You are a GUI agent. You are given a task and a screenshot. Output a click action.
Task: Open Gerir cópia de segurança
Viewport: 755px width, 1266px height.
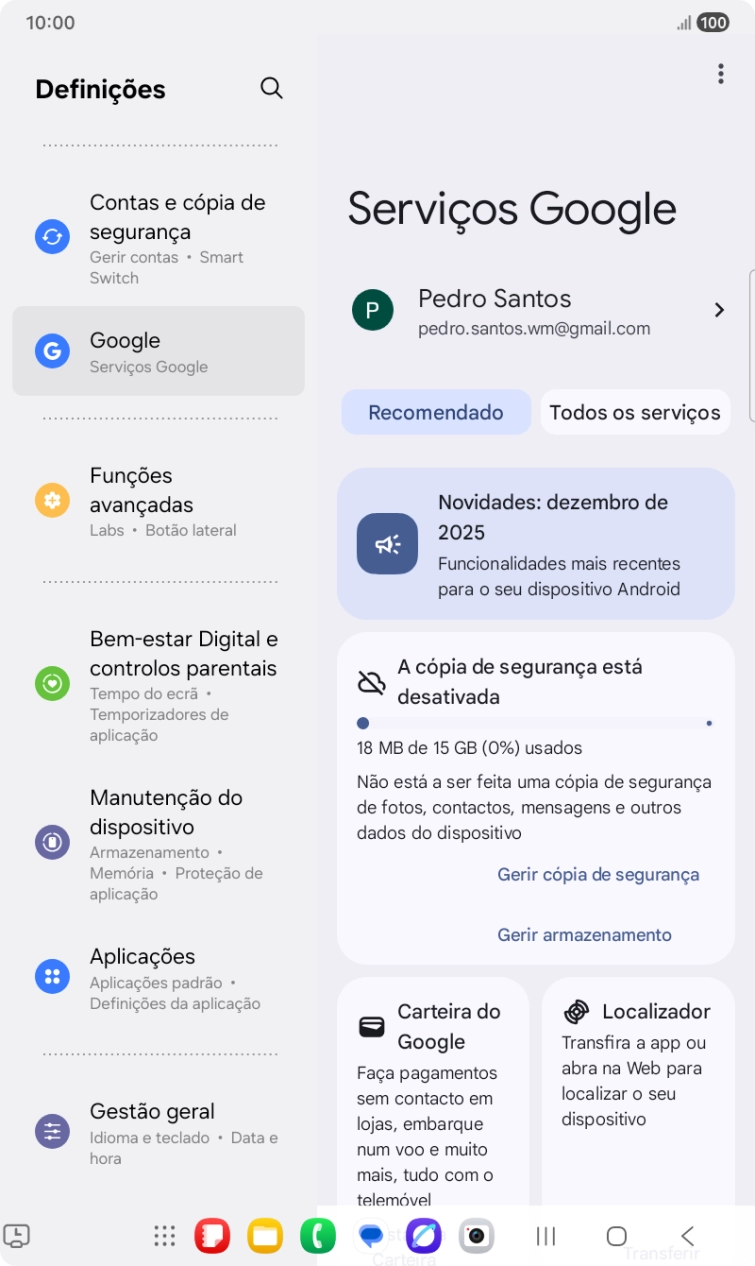pyautogui.click(x=597, y=874)
